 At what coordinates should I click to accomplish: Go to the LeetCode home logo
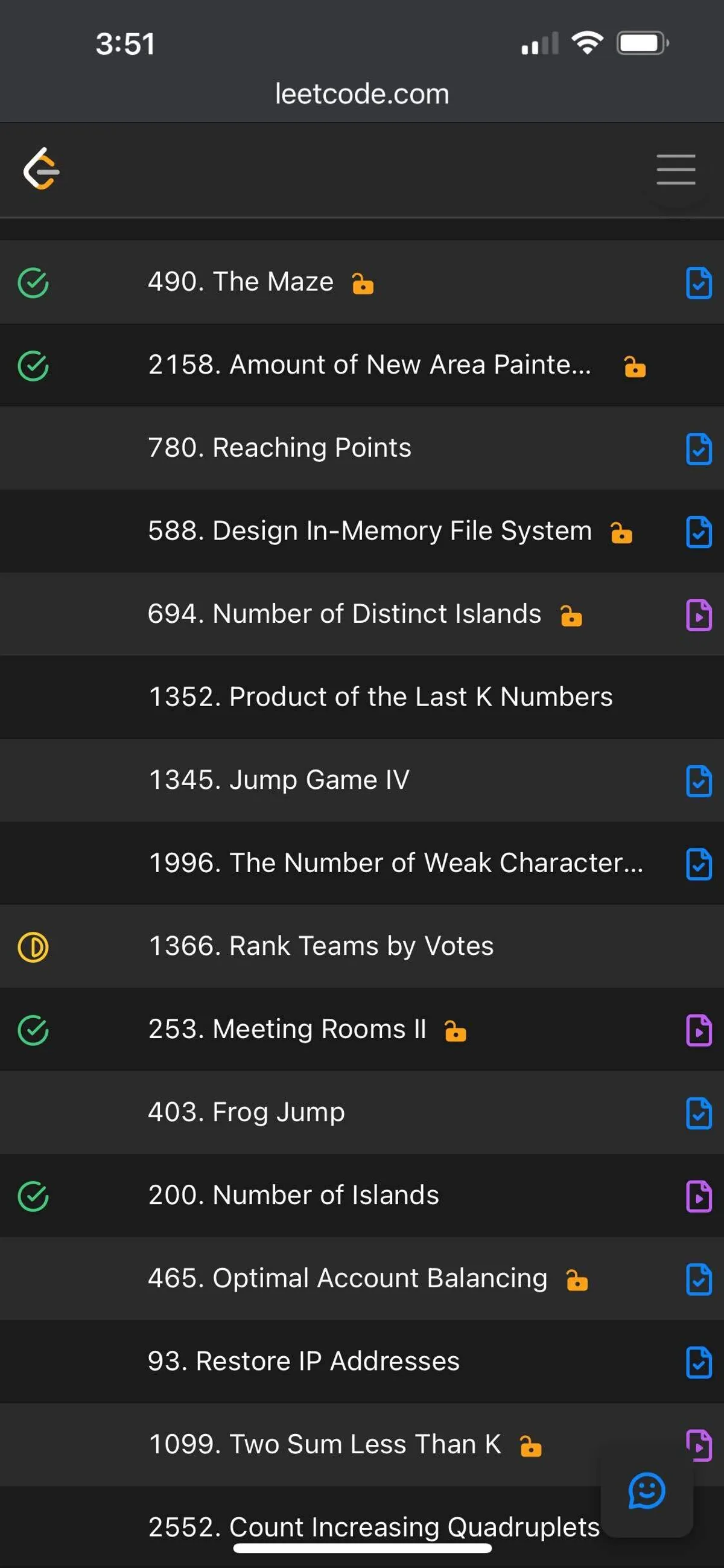tap(42, 169)
